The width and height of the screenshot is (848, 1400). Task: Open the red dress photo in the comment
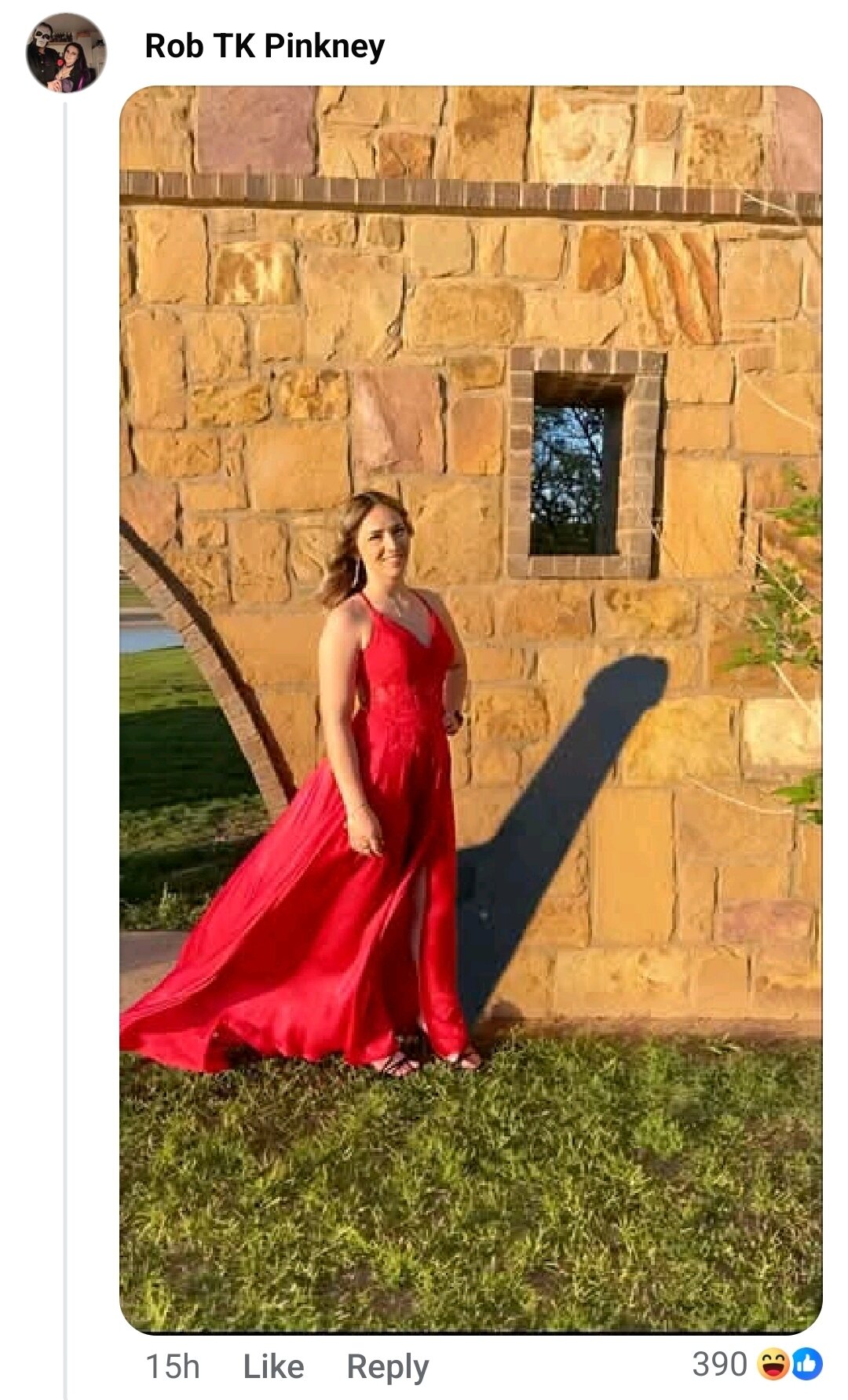(x=470, y=709)
